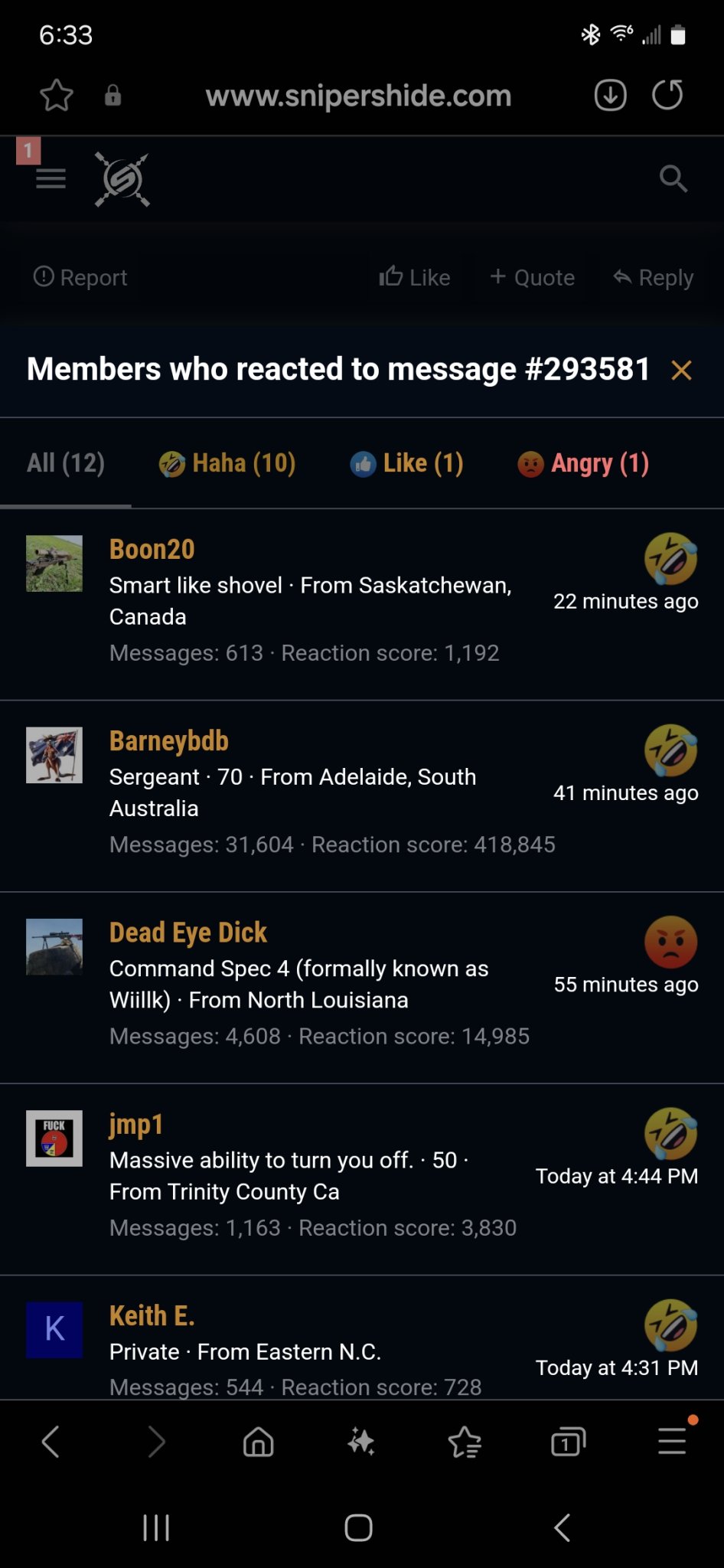The width and height of the screenshot is (724, 1568).
Task: Reload the page in the browser
Action: [667, 96]
